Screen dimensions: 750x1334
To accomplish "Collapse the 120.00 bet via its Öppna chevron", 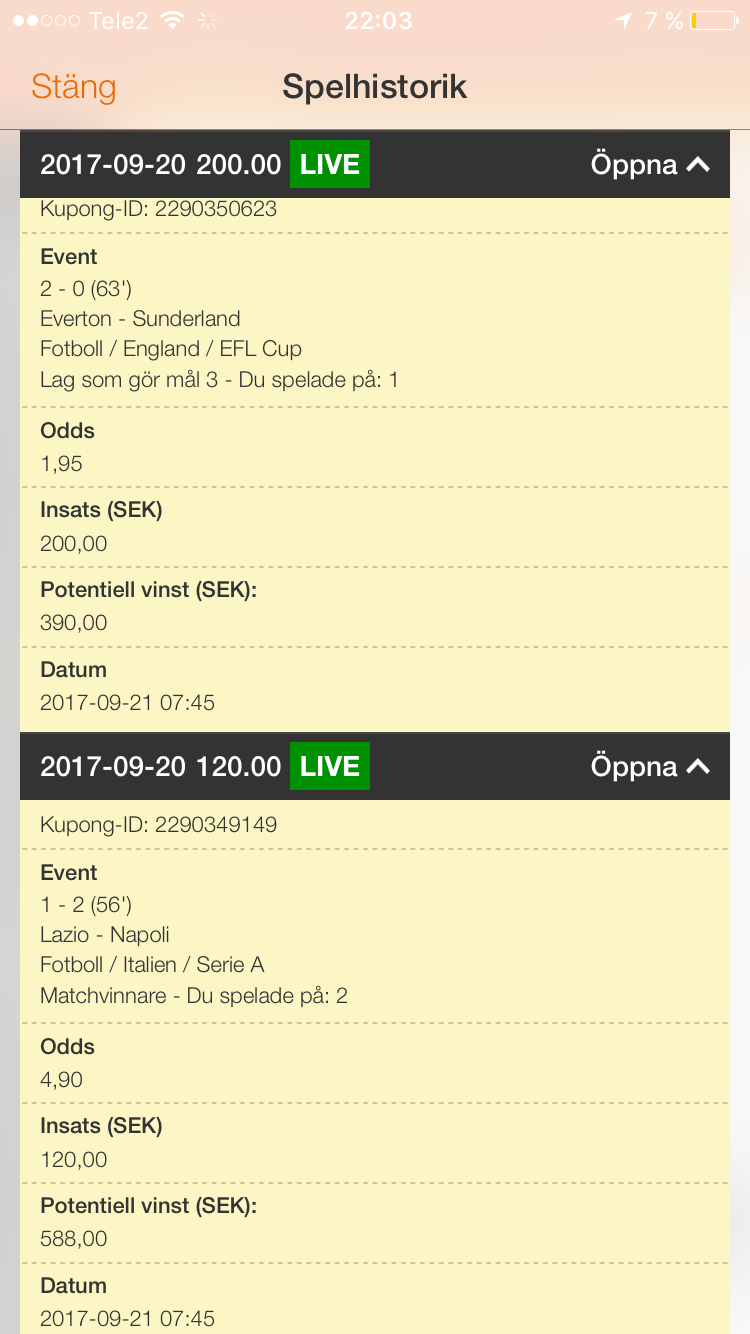I will click(x=650, y=767).
